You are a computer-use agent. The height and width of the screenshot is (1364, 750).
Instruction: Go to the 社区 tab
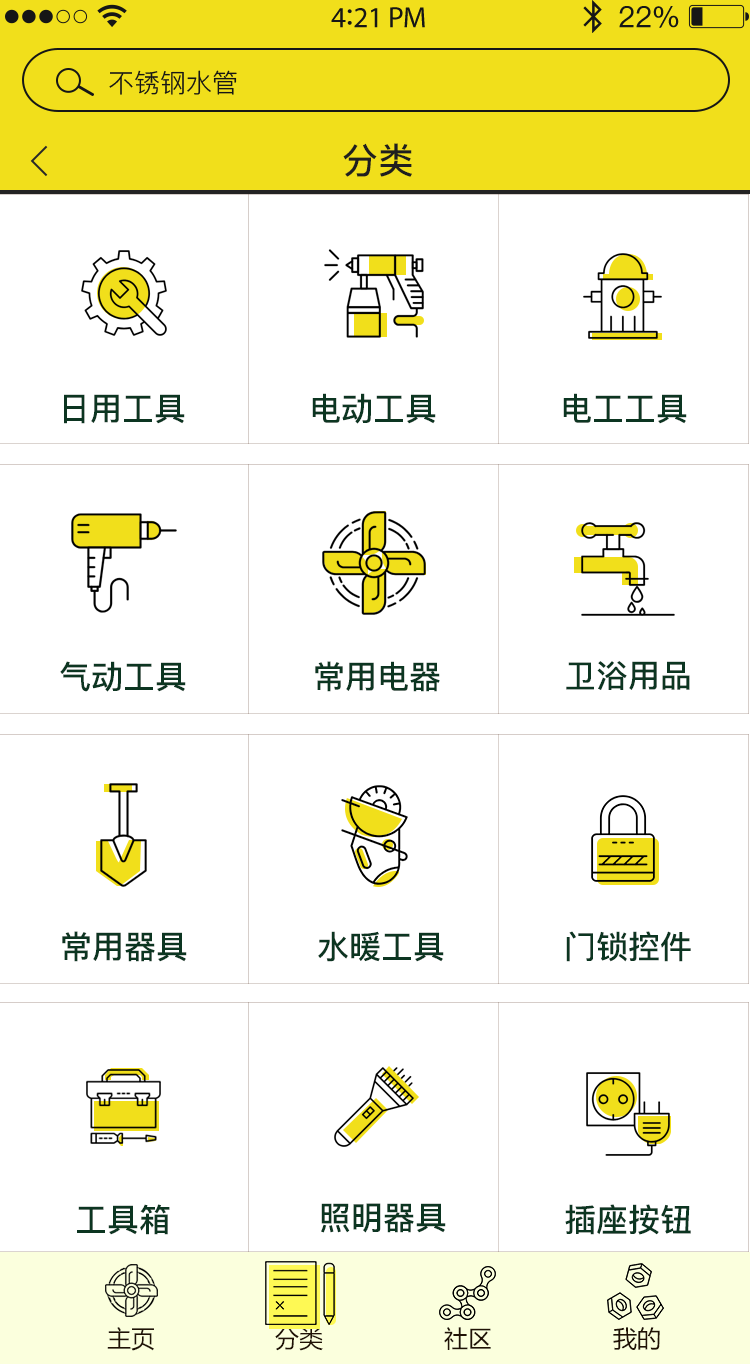pos(467,1308)
